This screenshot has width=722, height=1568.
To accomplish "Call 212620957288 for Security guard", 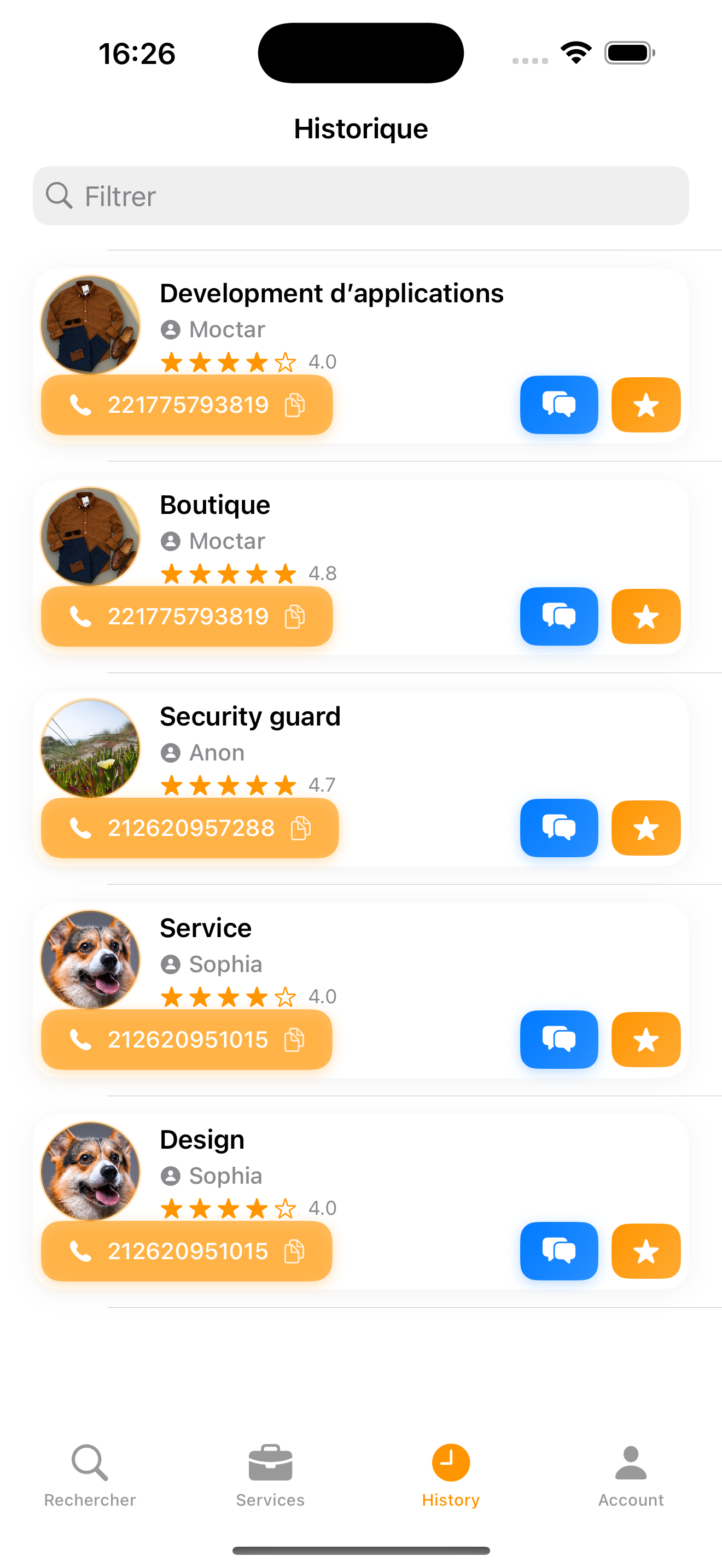I will point(189,828).
